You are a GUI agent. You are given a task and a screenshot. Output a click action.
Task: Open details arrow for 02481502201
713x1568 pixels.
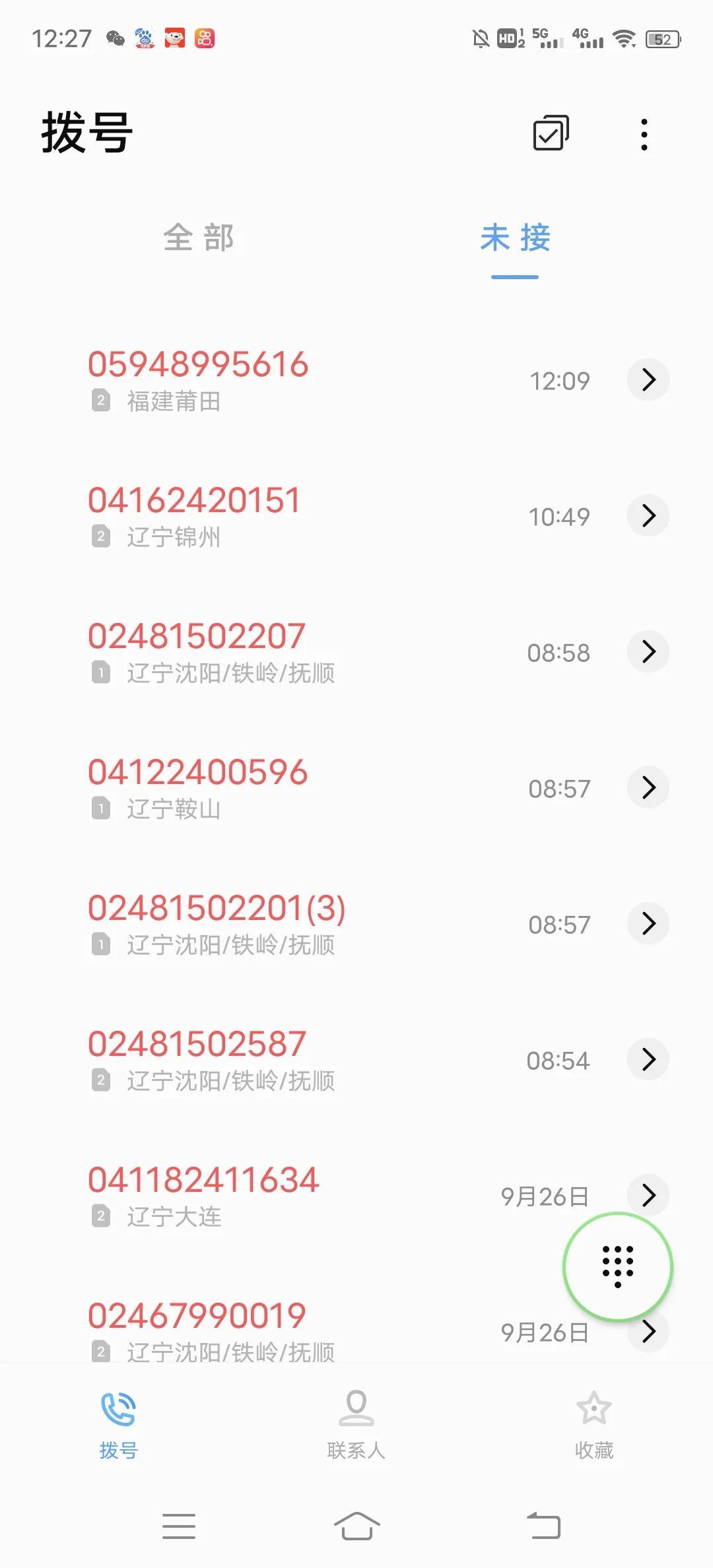click(x=648, y=923)
